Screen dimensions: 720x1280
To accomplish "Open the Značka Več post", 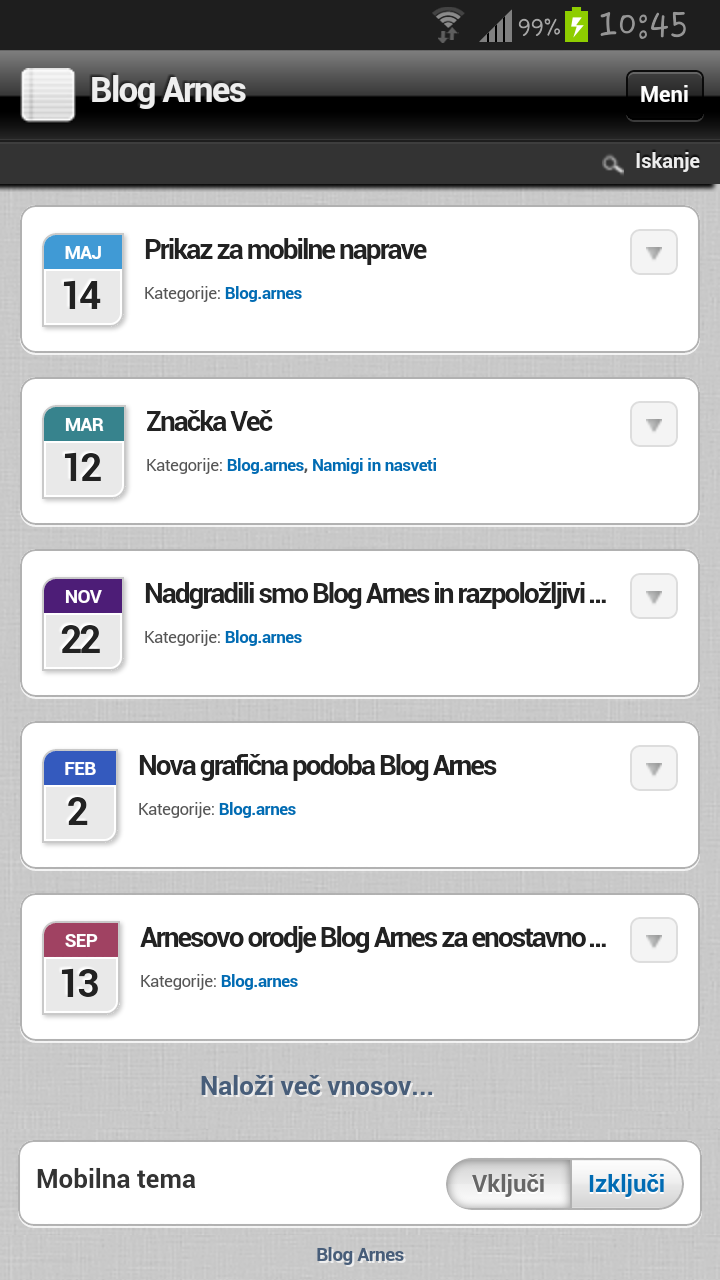I will coord(209,422).
